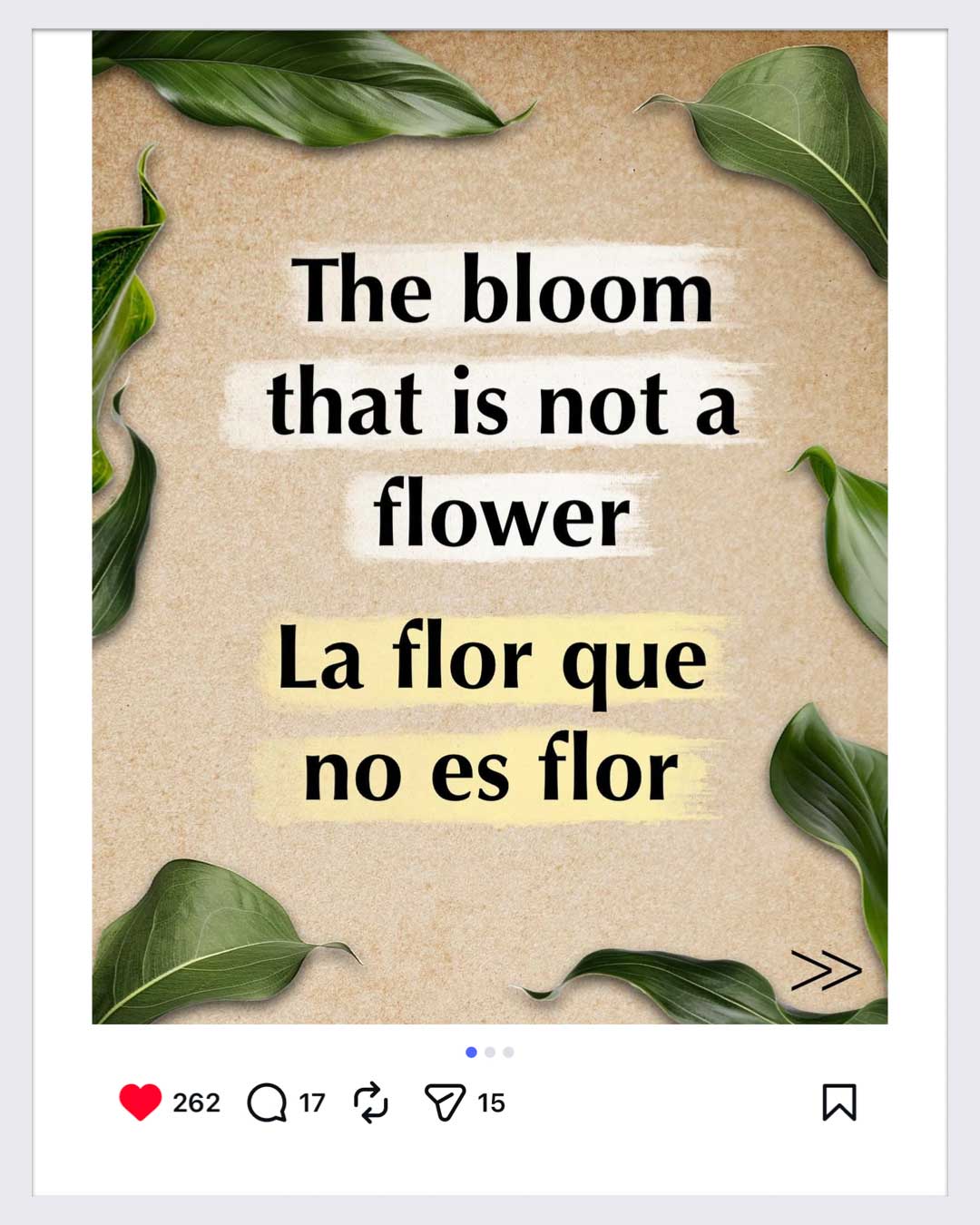The height and width of the screenshot is (1225, 980).
Task: Save the post with the bookmark icon
Action: [x=838, y=1102]
